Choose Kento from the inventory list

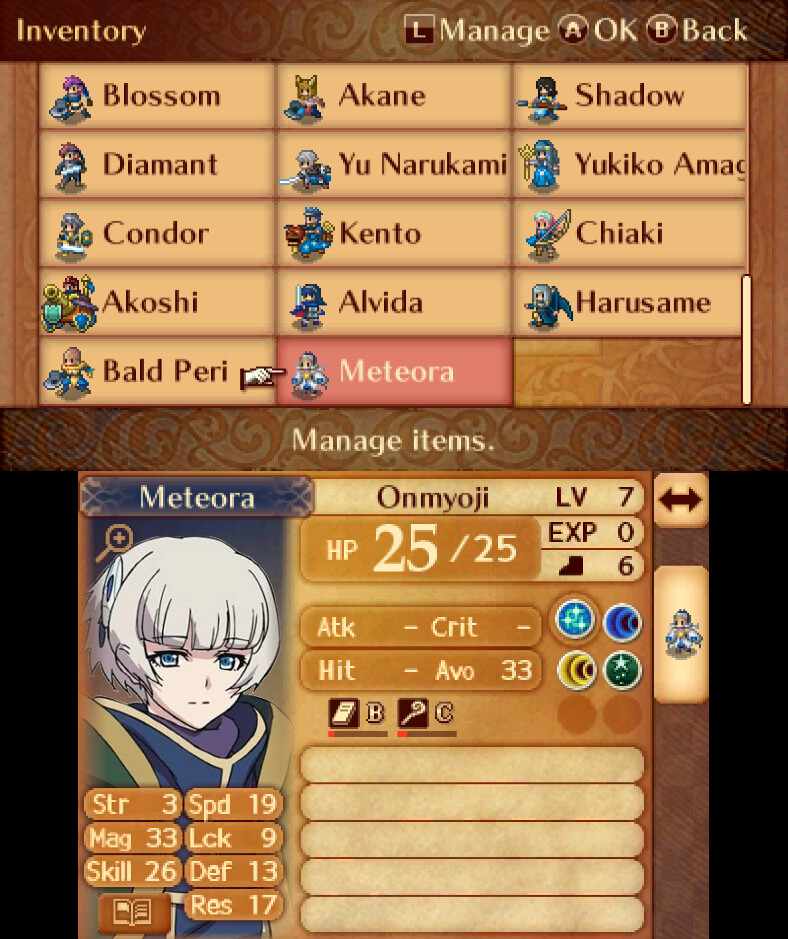[394, 234]
